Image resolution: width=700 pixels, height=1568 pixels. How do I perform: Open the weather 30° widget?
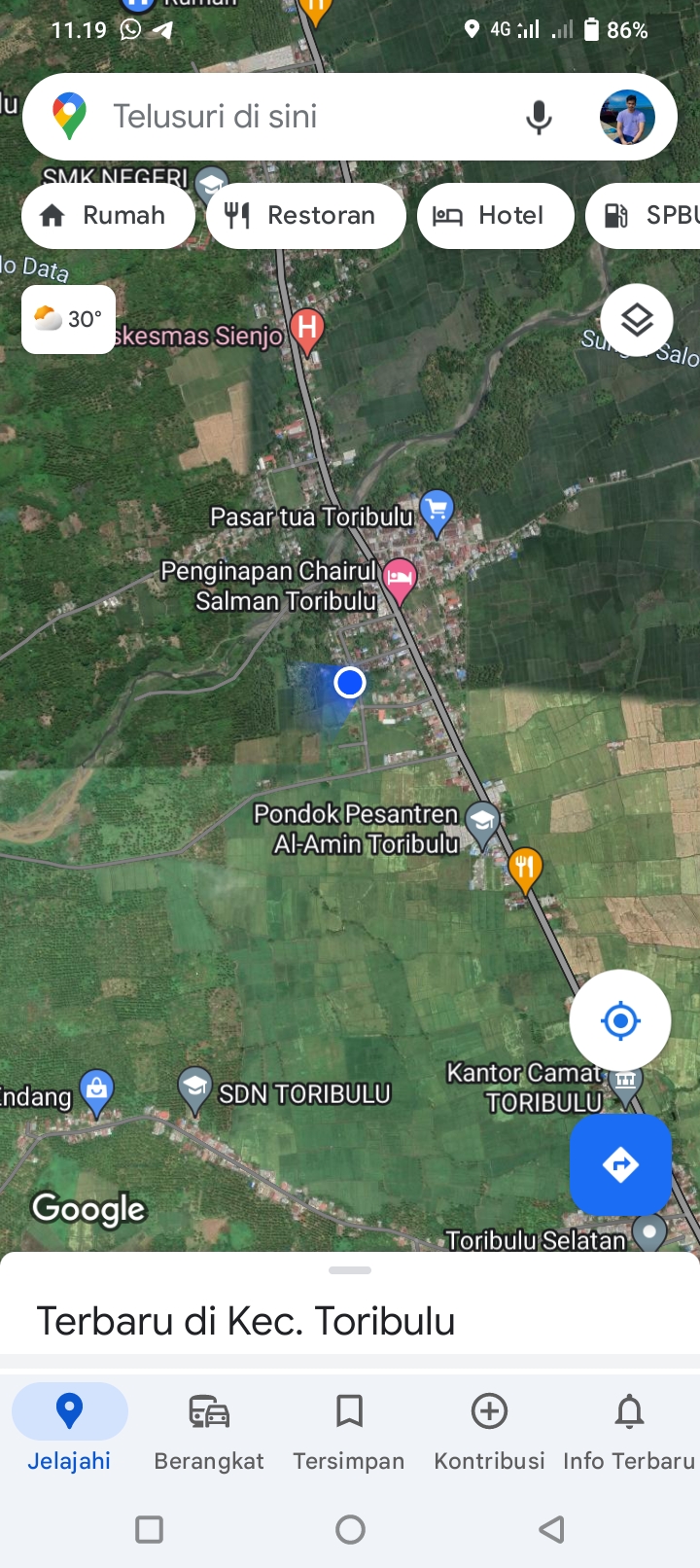(x=68, y=319)
